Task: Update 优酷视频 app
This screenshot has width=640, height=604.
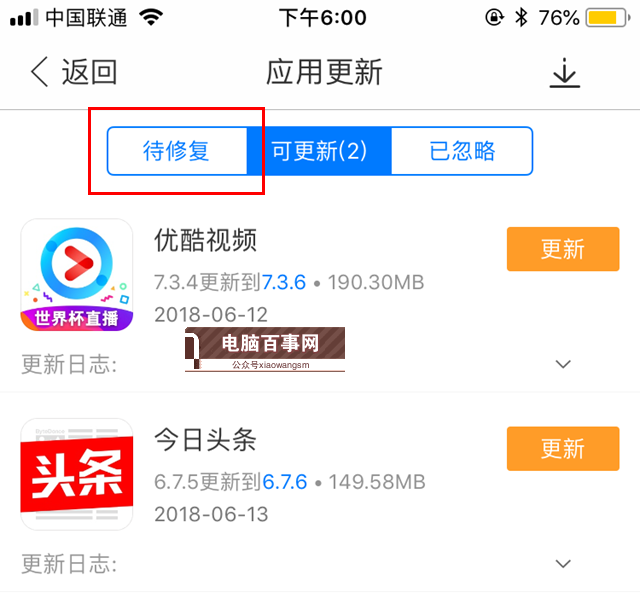Action: click(563, 249)
